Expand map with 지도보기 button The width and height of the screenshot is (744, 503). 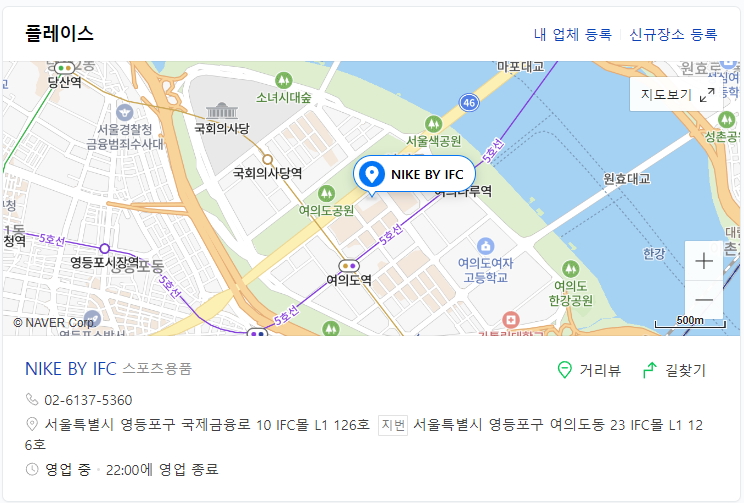pos(677,95)
